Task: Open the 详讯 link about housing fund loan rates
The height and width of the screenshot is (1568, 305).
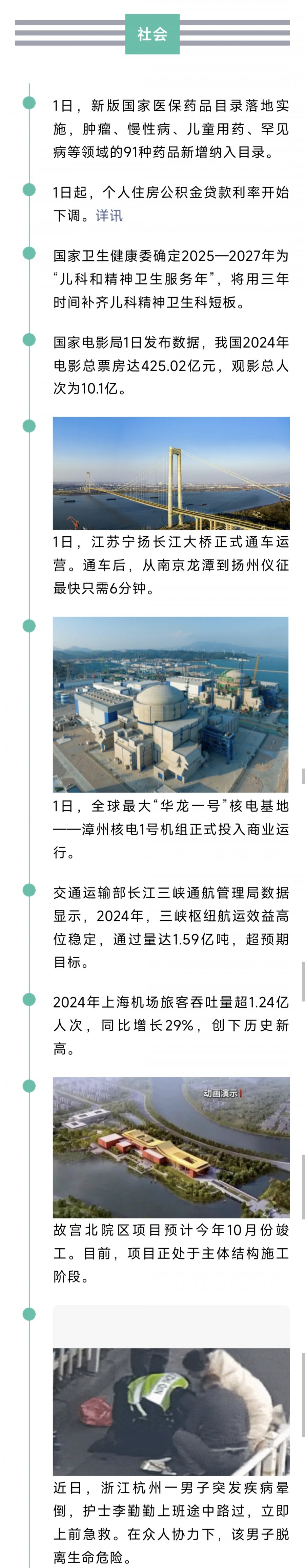Action: click(109, 216)
